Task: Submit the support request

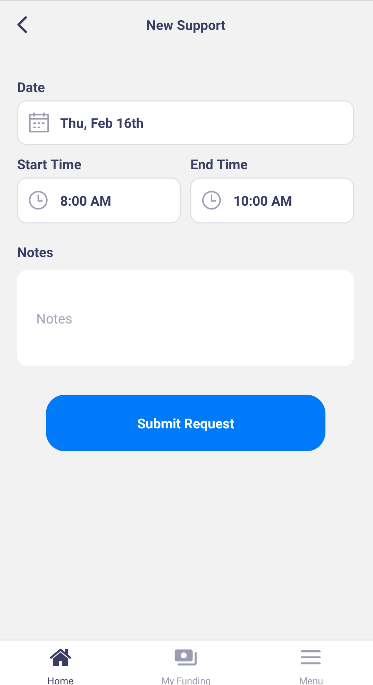Action: pos(185,423)
